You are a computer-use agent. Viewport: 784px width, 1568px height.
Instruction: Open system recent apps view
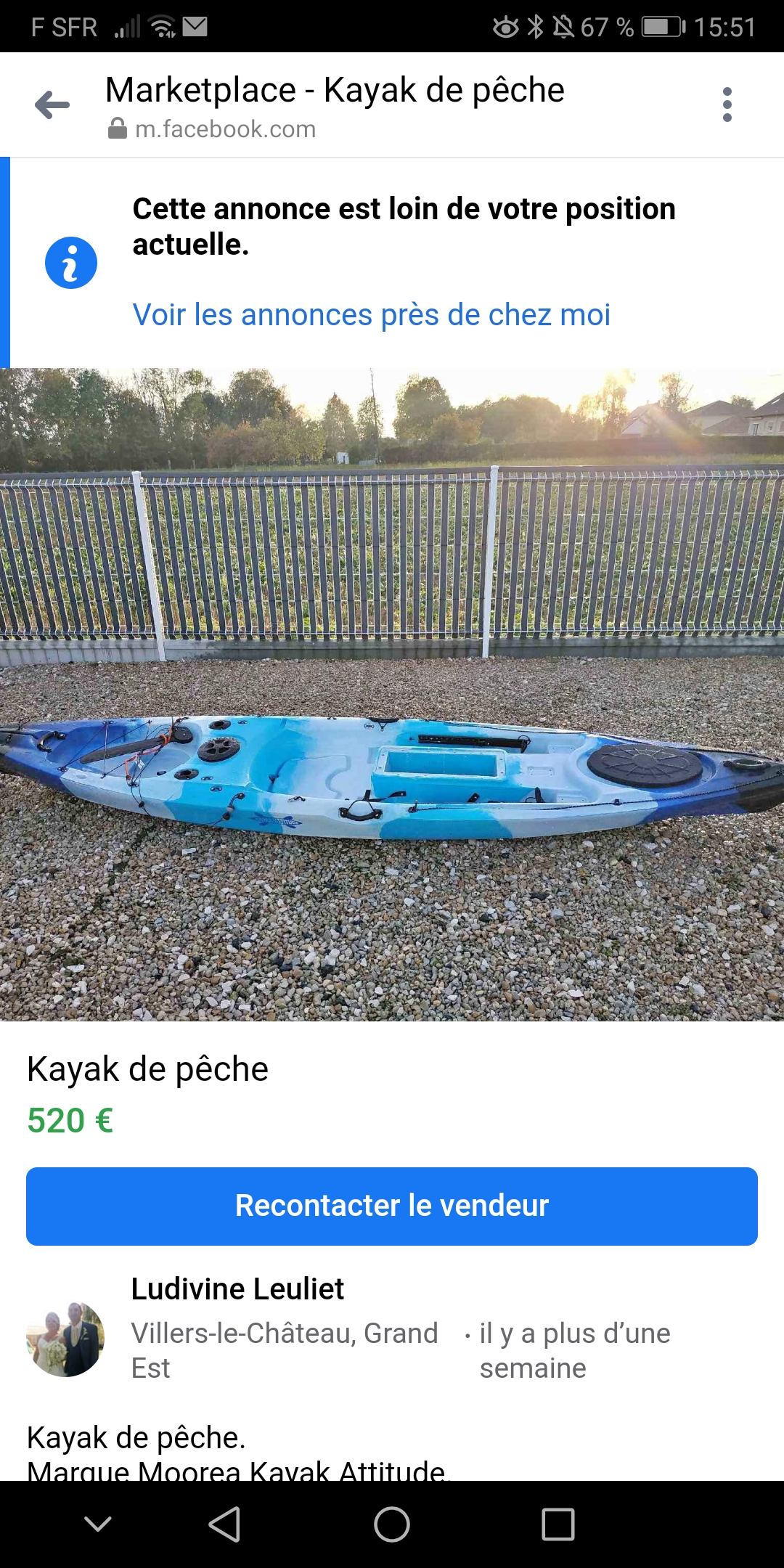click(x=558, y=1524)
